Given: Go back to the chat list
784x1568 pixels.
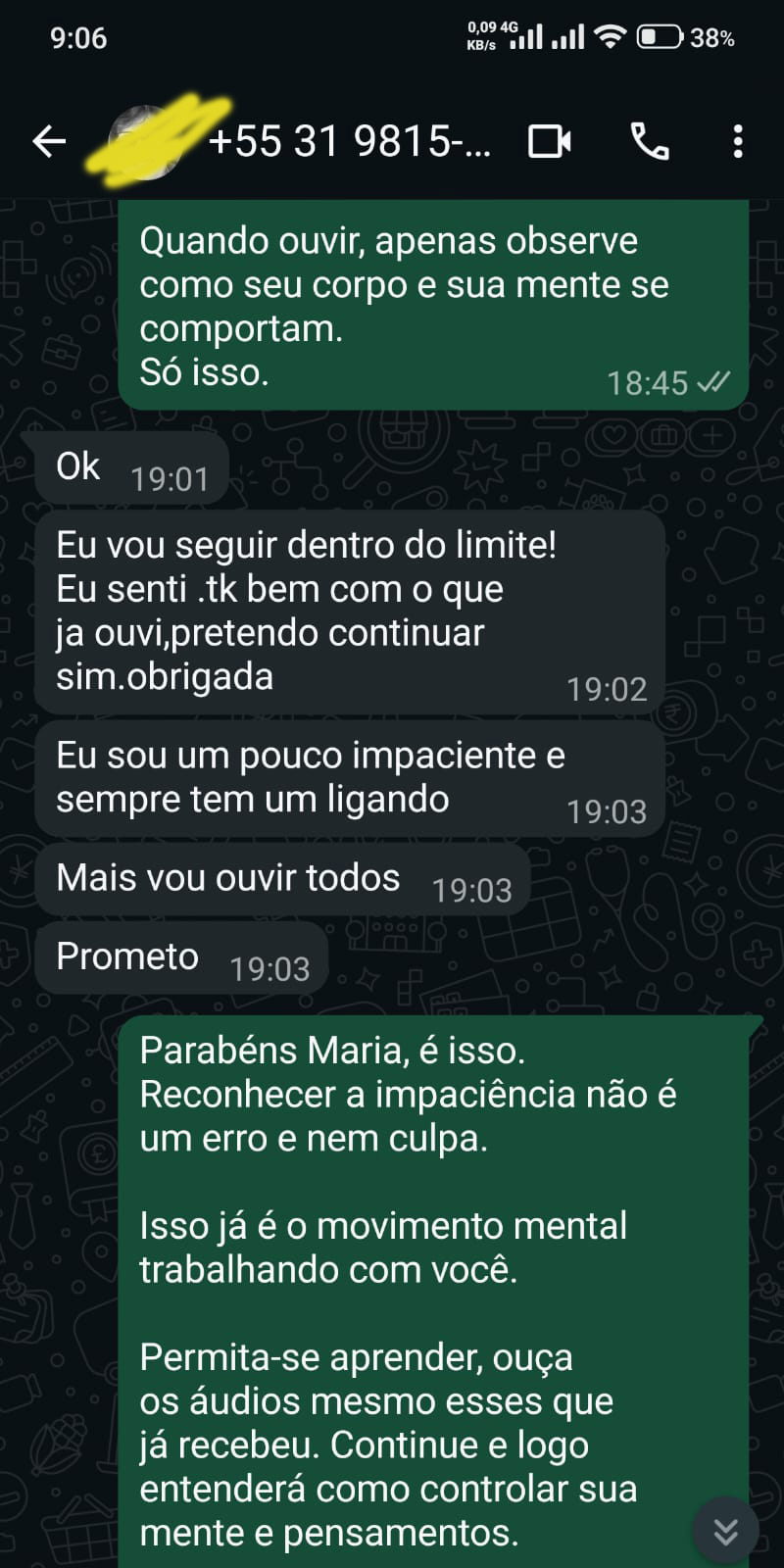Looking at the screenshot, I should point(49,142).
